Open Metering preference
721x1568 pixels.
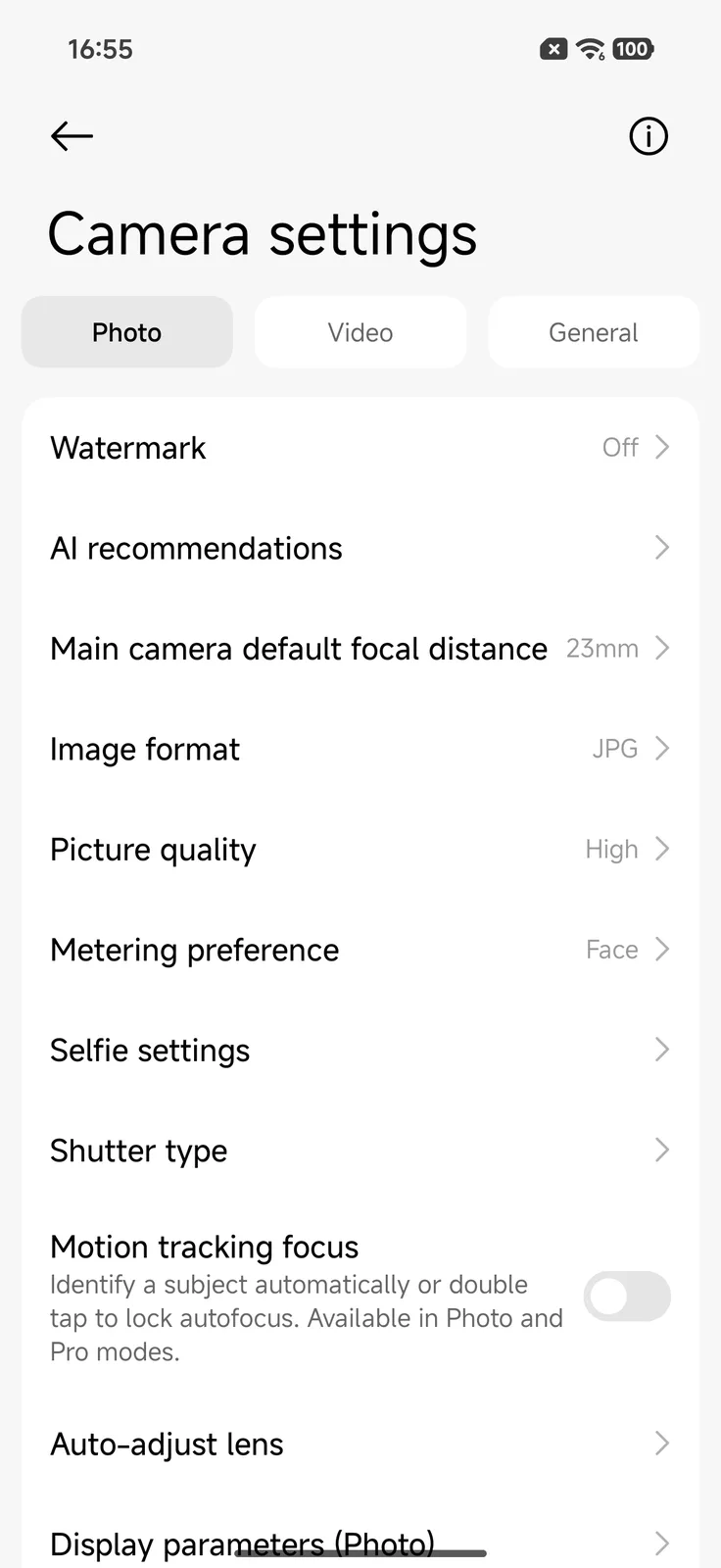(360, 950)
